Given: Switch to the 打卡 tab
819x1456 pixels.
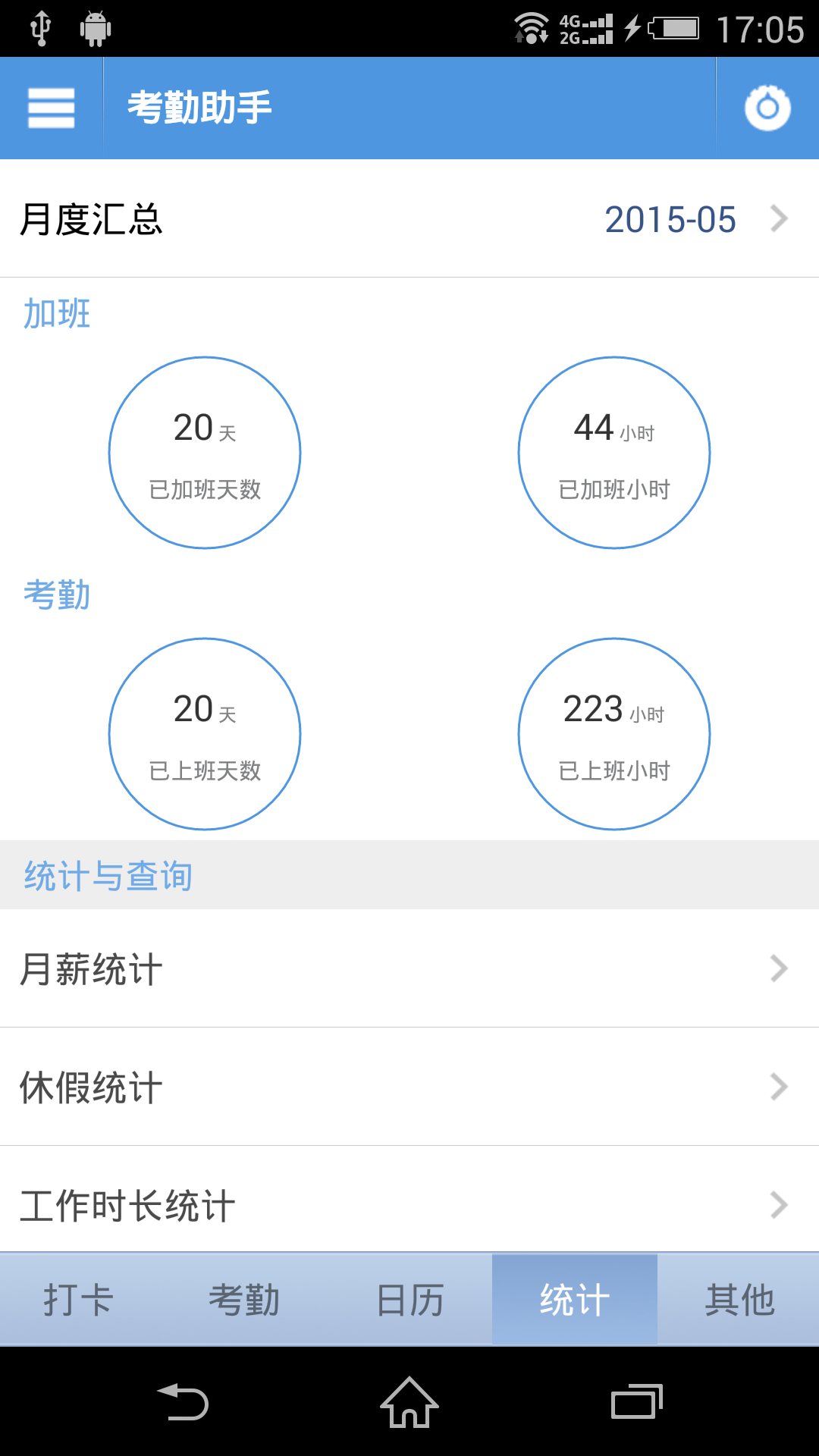Looking at the screenshot, I should [79, 1298].
